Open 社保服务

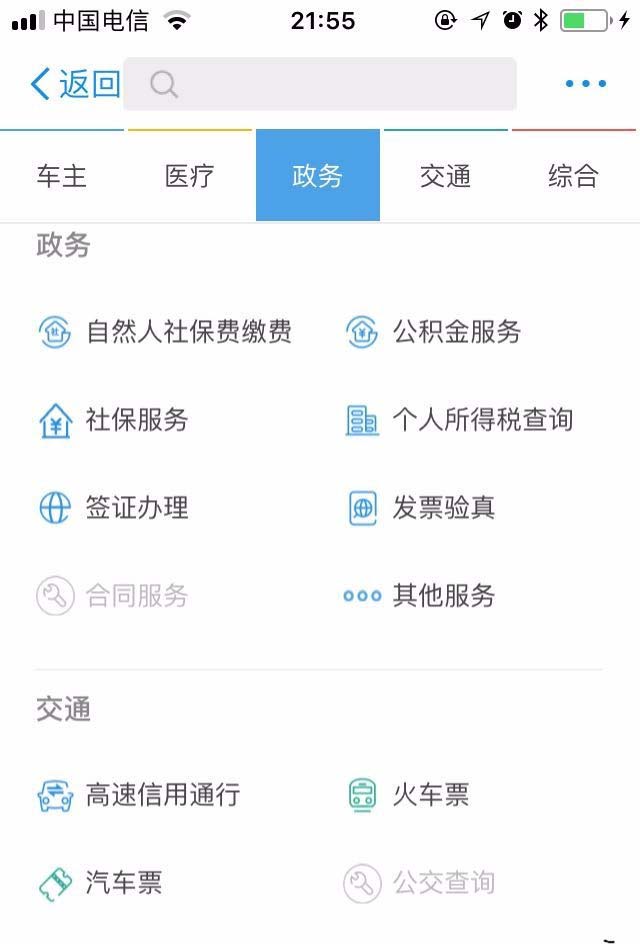coord(114,420)
